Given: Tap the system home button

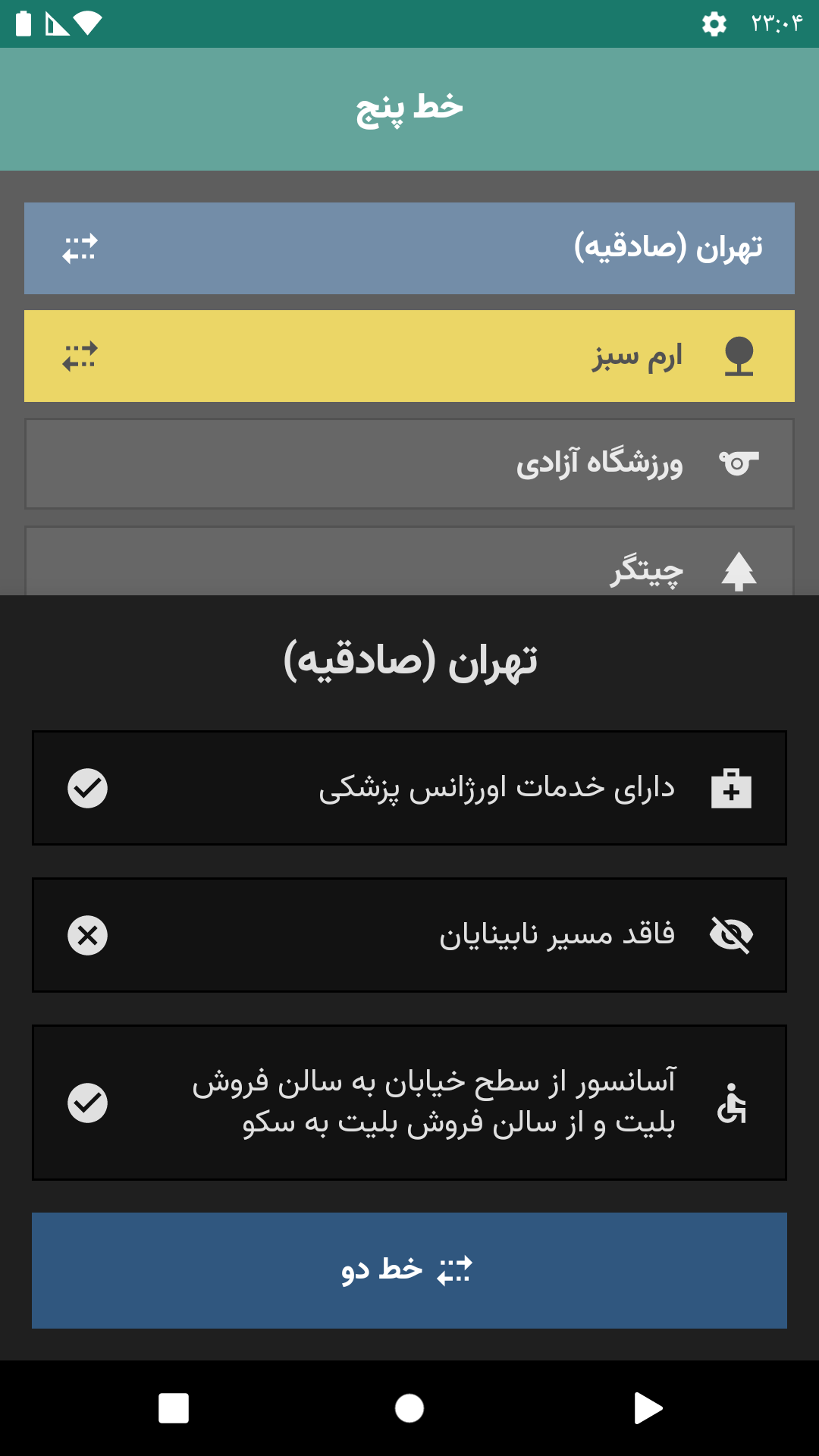Looking at the screenshot, I should pyautogui.click(x=409, y=1408).
